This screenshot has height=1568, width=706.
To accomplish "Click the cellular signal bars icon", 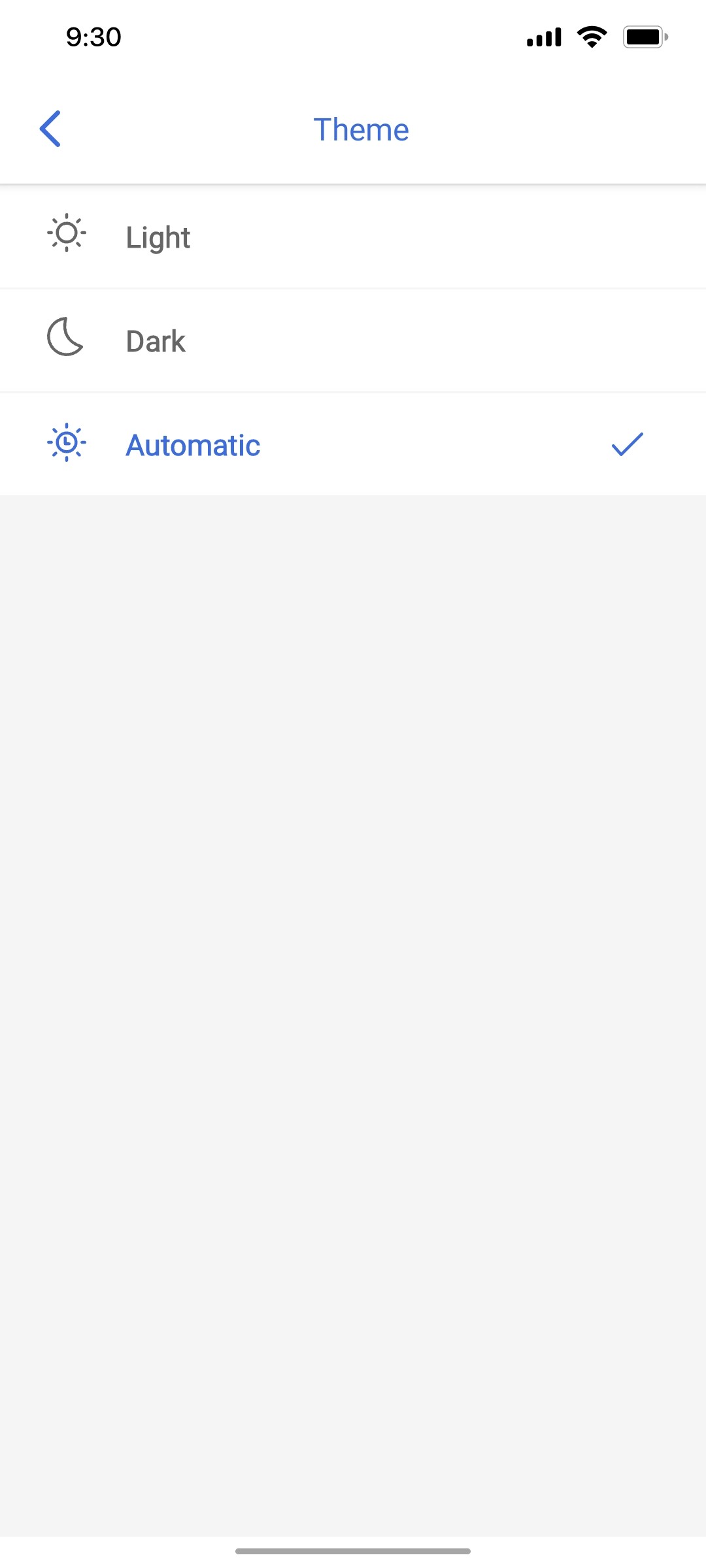I will (x=543, y=37).
